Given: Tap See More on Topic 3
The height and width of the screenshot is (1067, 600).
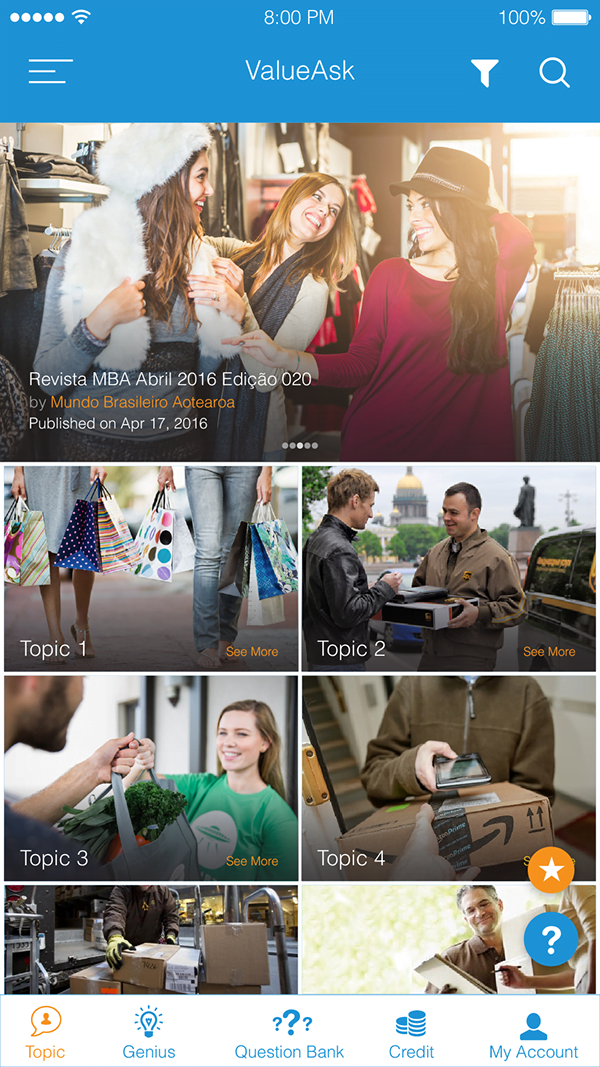Looking at the screenshot, I should tap(252, 861).
